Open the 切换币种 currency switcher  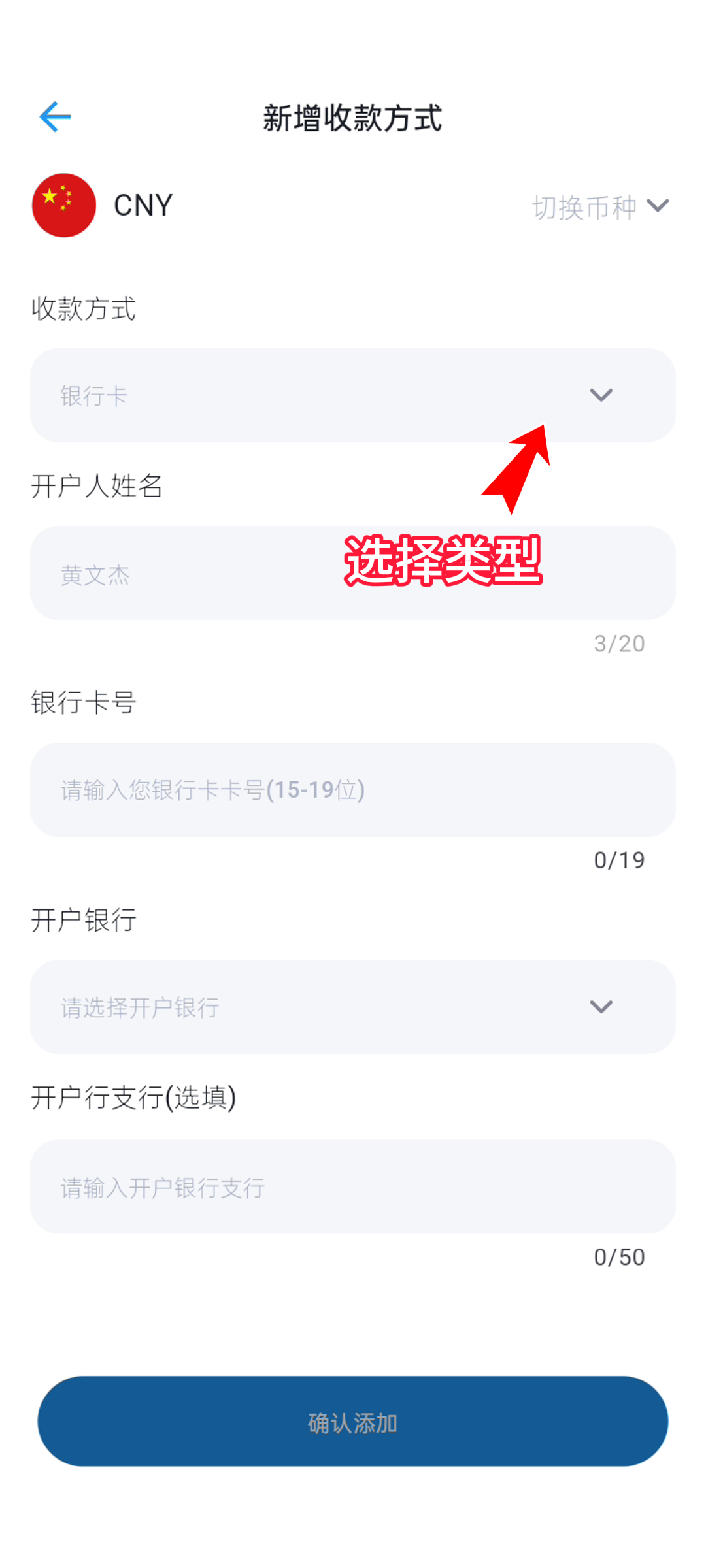coord(600,207)
